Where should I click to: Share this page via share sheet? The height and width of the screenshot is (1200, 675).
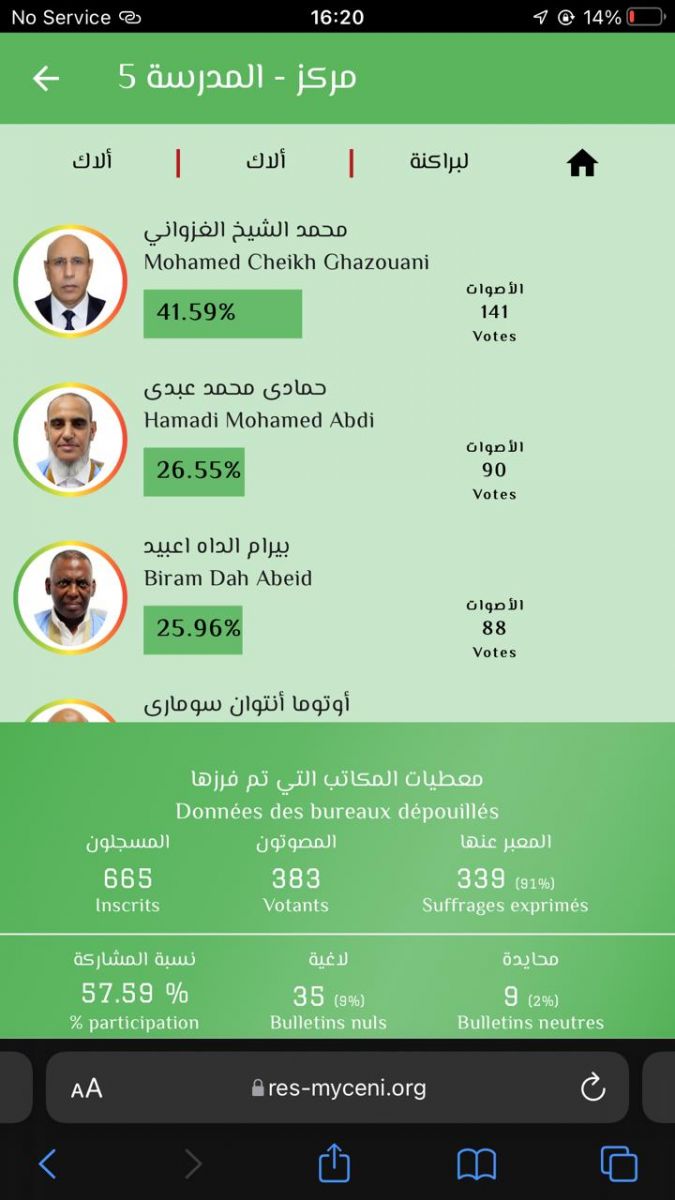[334, 1164]
